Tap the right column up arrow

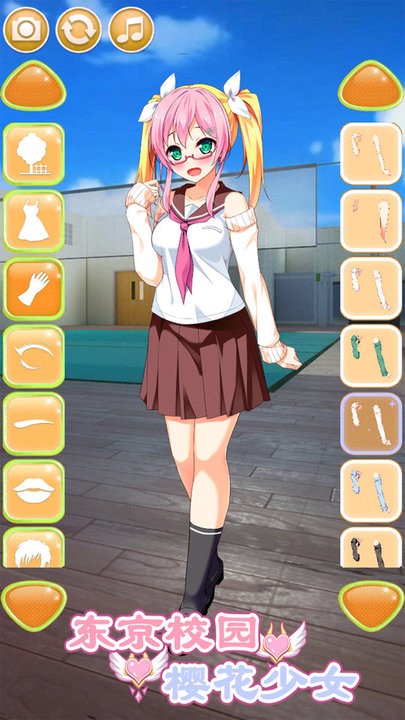point(371,86)
